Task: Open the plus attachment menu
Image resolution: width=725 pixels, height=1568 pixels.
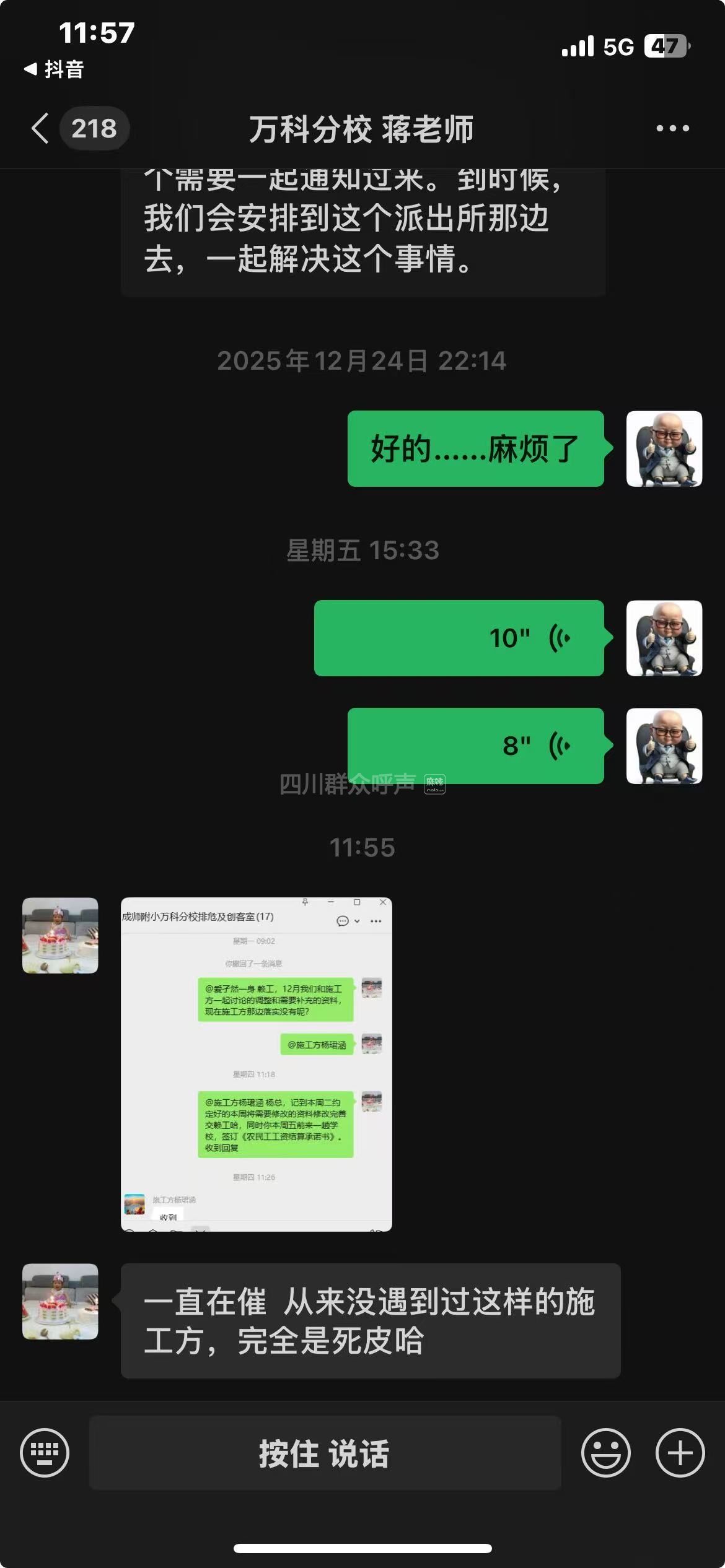Action: pyautogui.click(x=680, y=1453)
